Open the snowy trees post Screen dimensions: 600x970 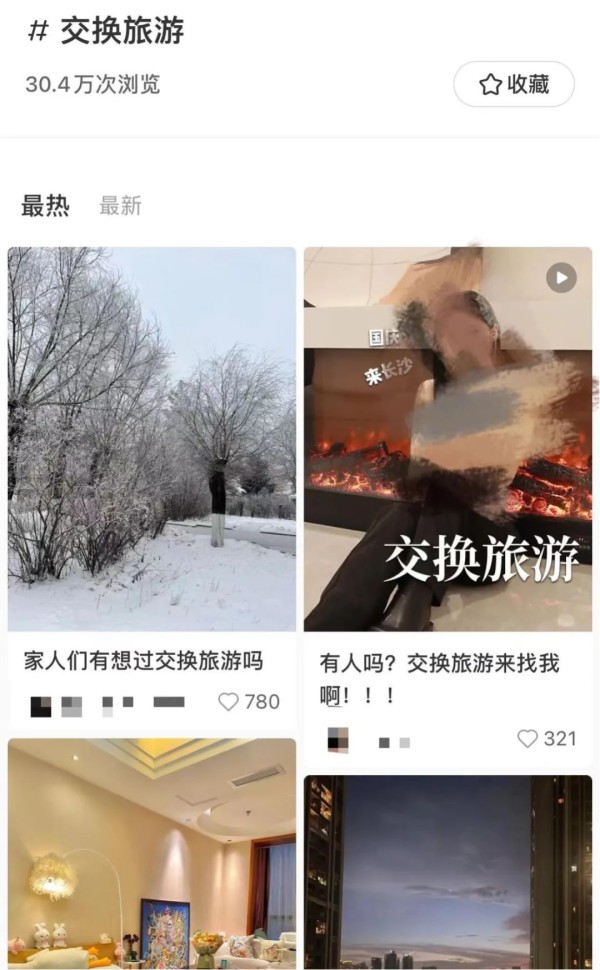(x=152, y=438)
